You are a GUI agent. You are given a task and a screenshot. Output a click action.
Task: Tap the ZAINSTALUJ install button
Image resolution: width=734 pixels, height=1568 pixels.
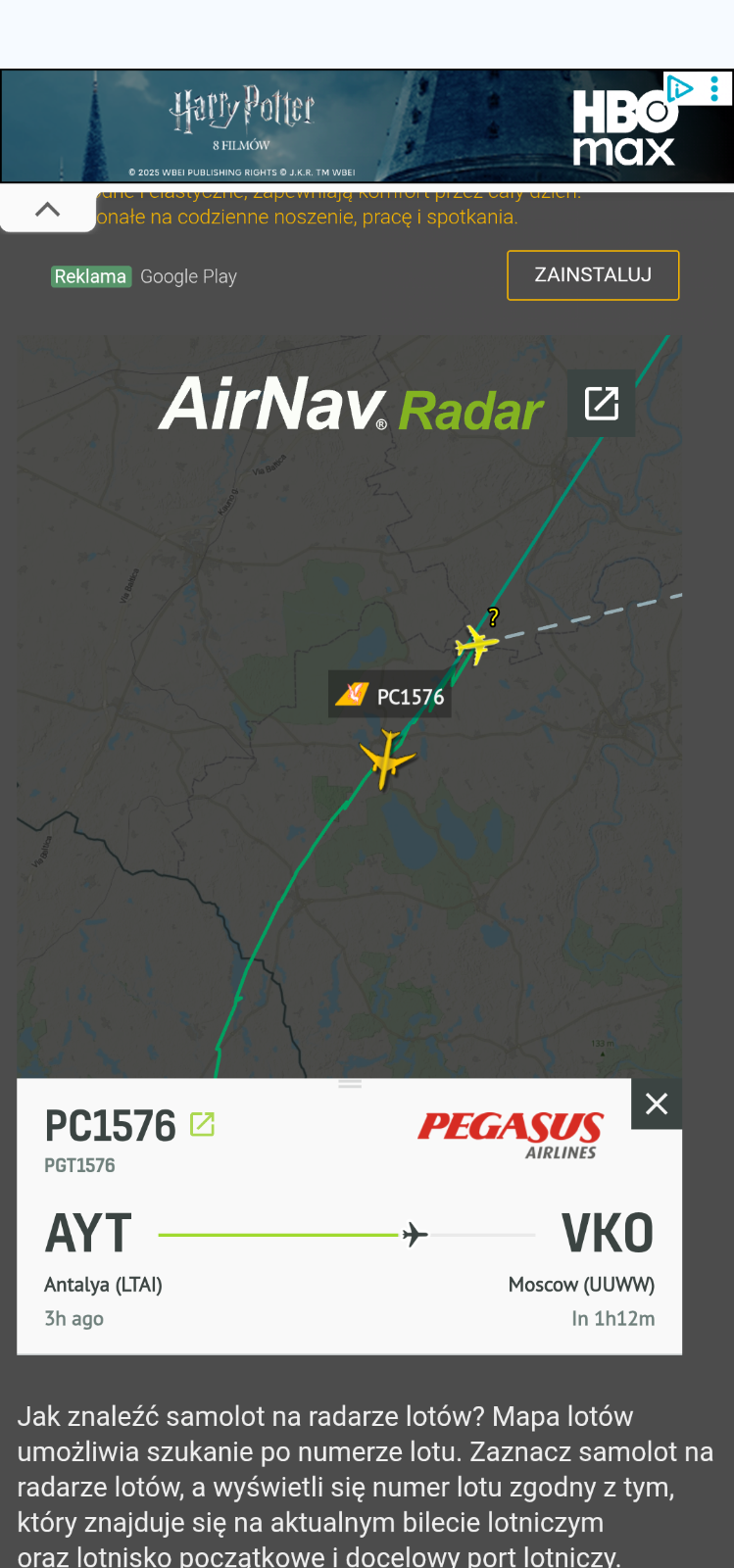(x=593, y=275)
